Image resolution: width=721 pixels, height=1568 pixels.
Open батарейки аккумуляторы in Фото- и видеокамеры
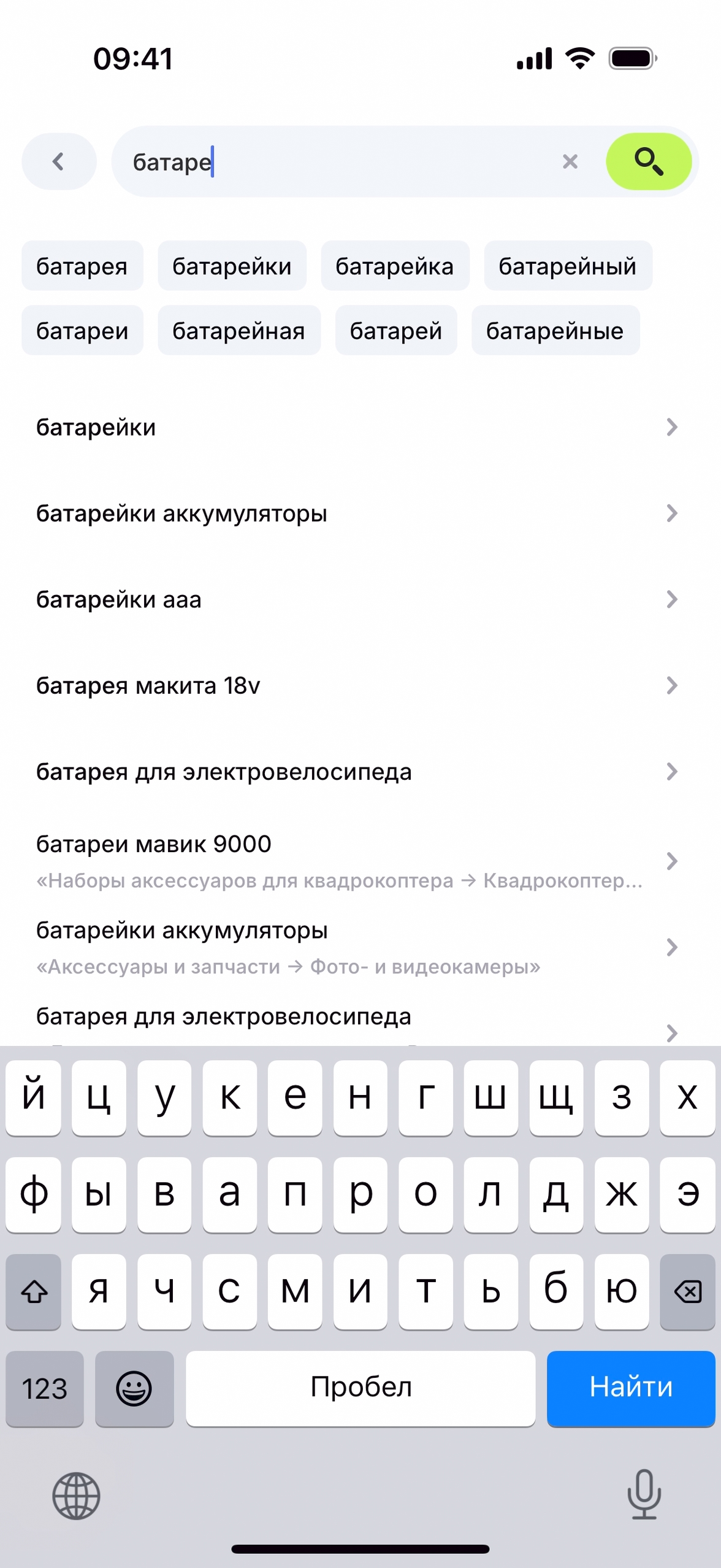point(356,947)
